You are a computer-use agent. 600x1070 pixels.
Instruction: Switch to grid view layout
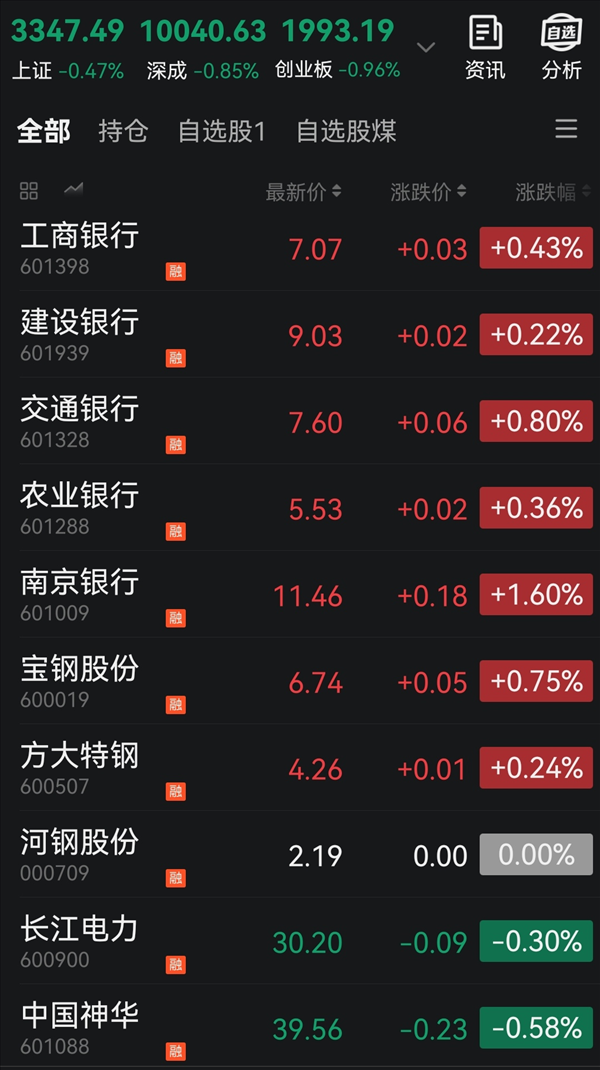click(x=29, y=190)
